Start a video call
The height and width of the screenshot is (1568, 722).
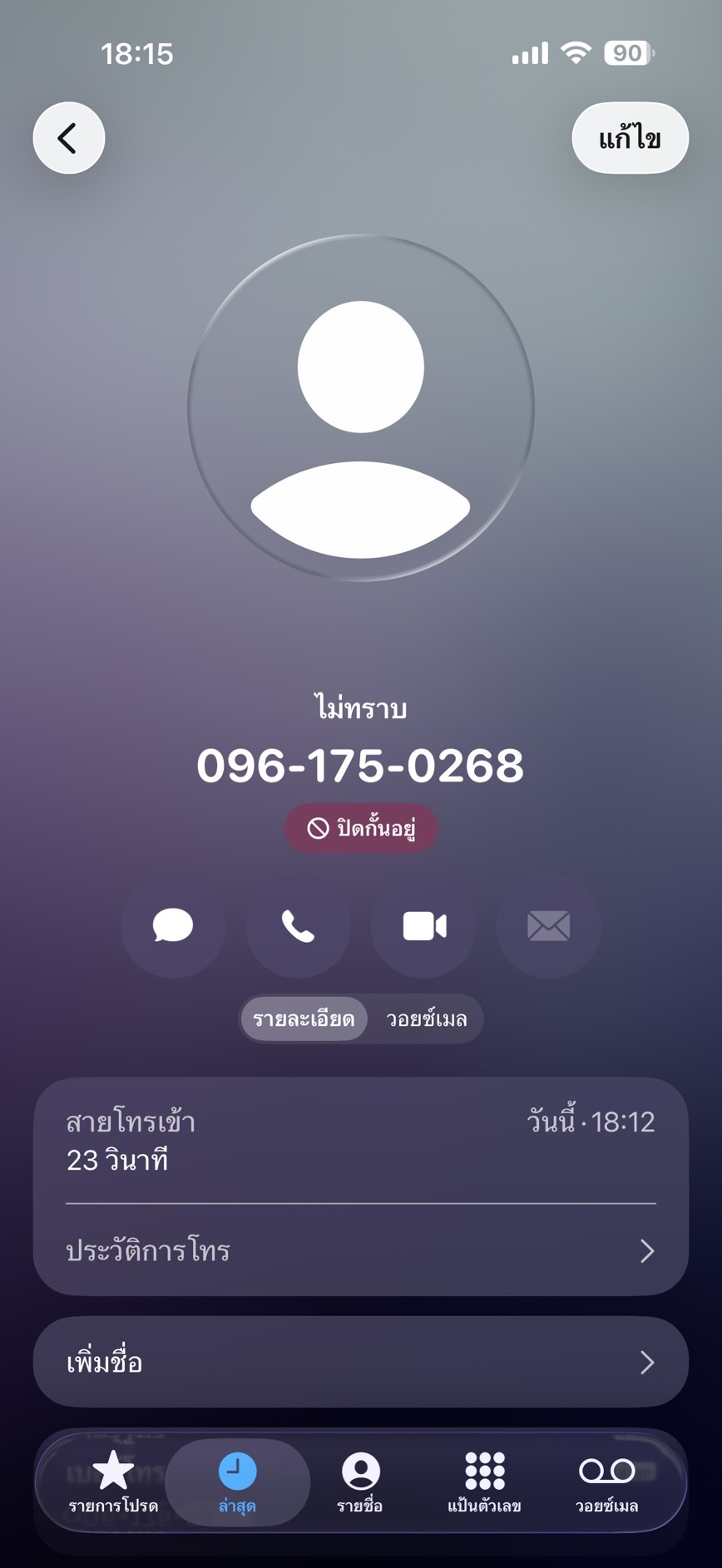(424, 925)
